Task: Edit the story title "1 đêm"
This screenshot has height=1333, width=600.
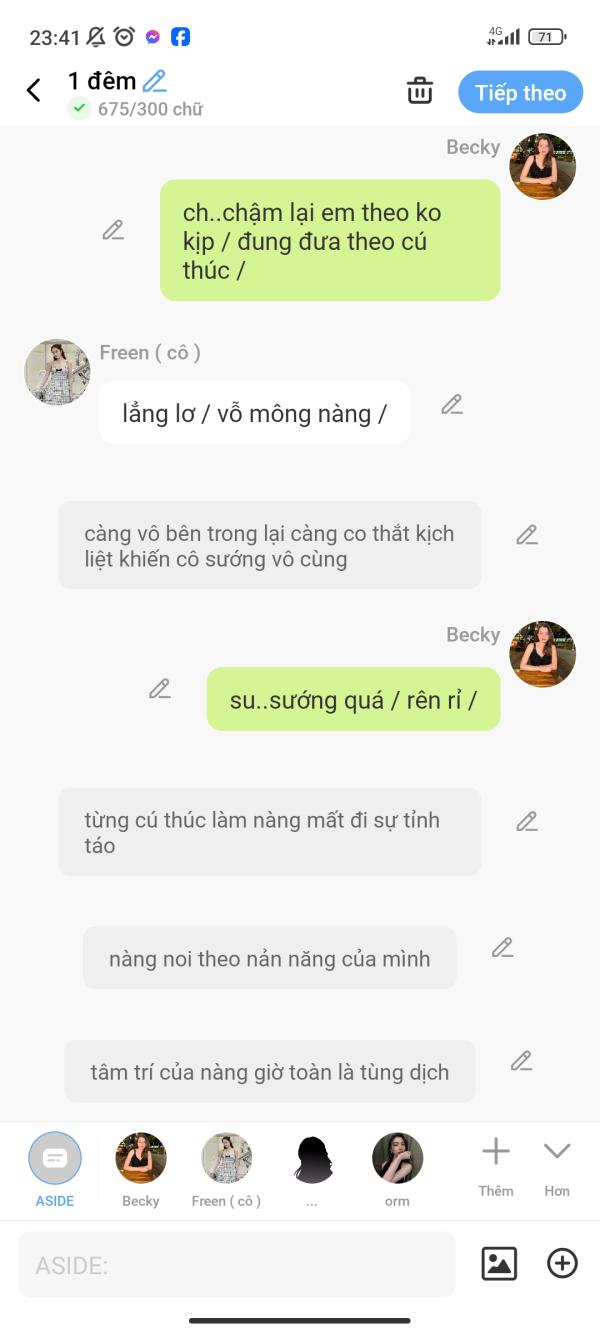Action: [154, 81]
